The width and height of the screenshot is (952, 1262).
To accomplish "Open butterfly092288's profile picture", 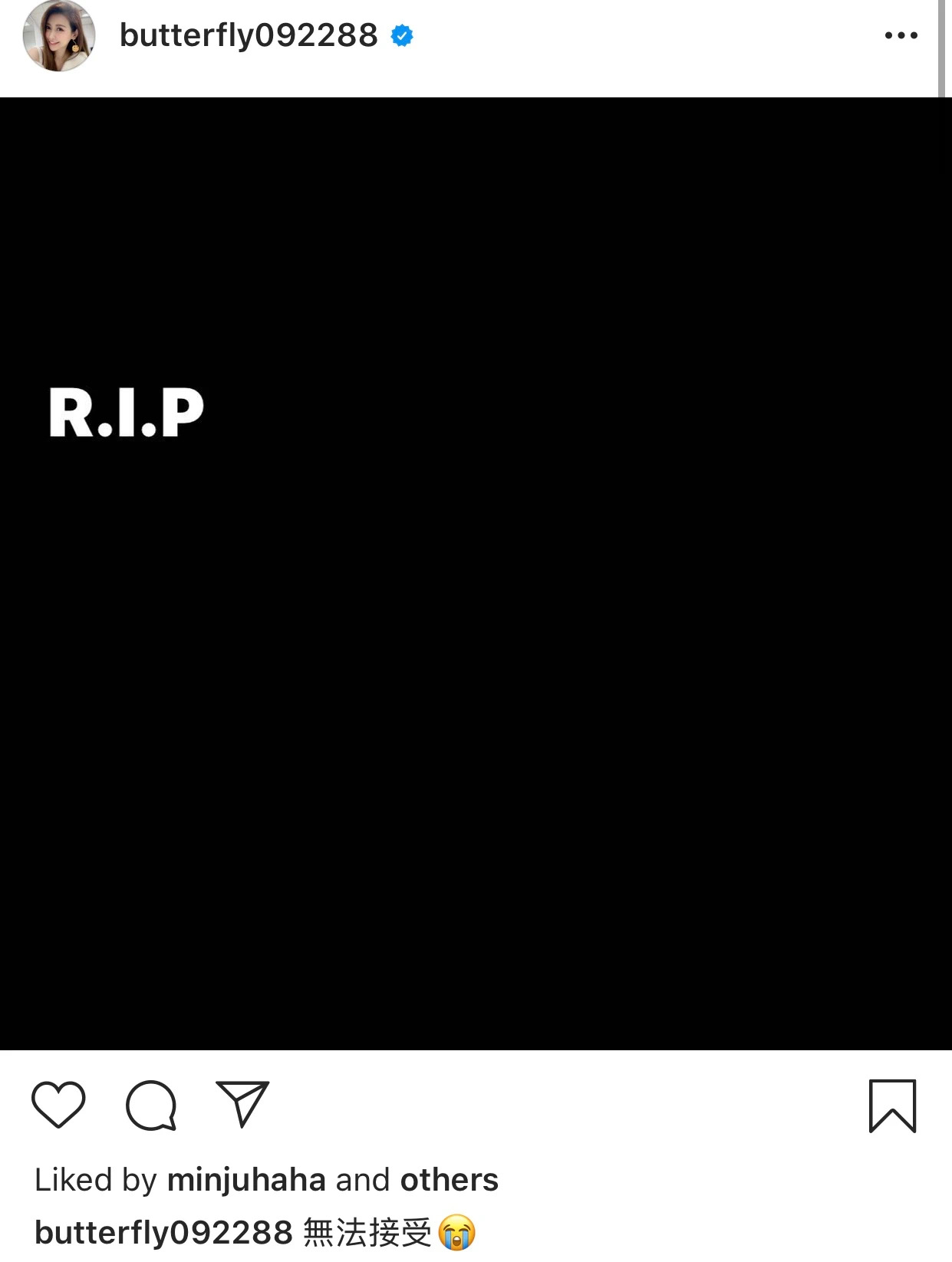I will [x=59, y=36].
